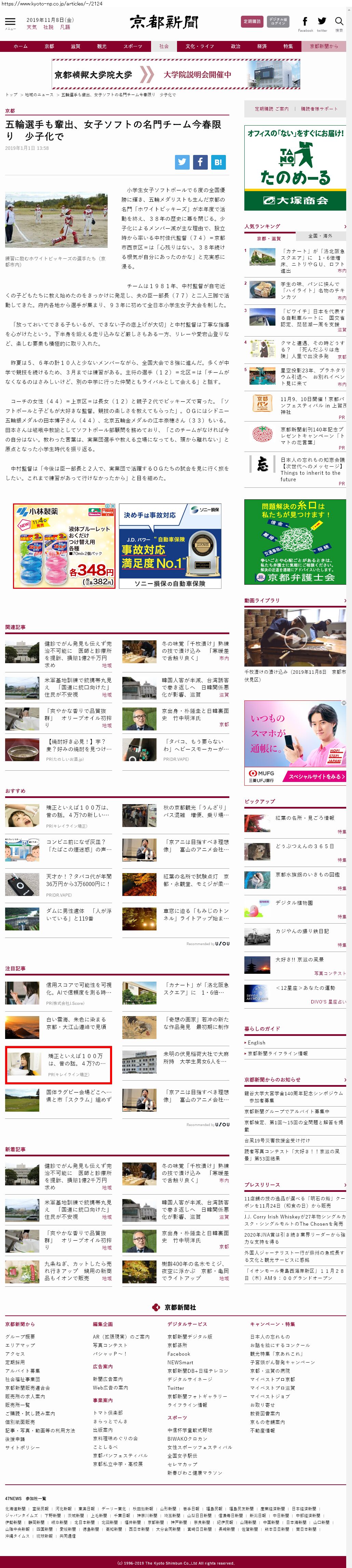Screen dimensions: 352x1568
Task: Switch to the 京都 navigation tab
Action: coord(49,46)
